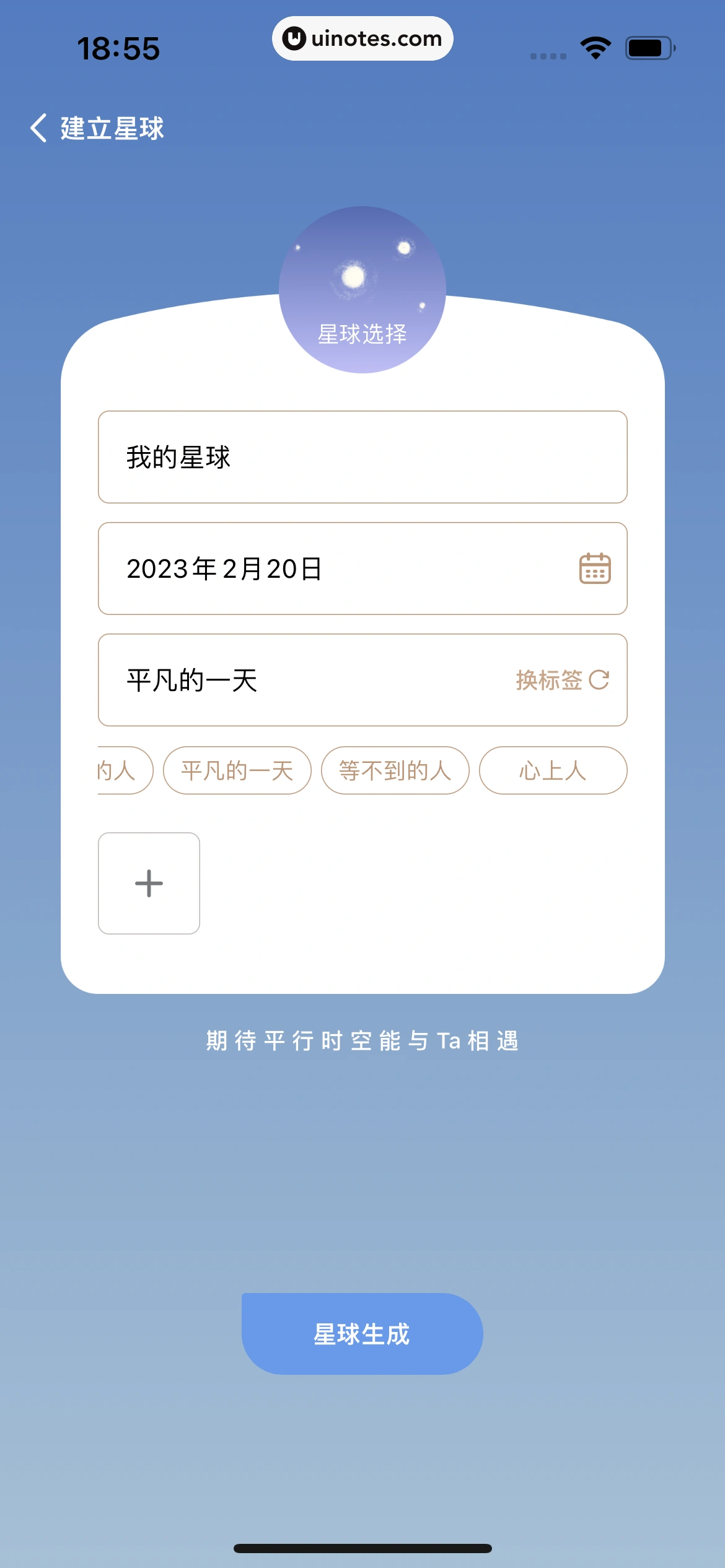Edit the 平凡的一天 tag field
The image size is (725, 1568).
click(297, 680)
